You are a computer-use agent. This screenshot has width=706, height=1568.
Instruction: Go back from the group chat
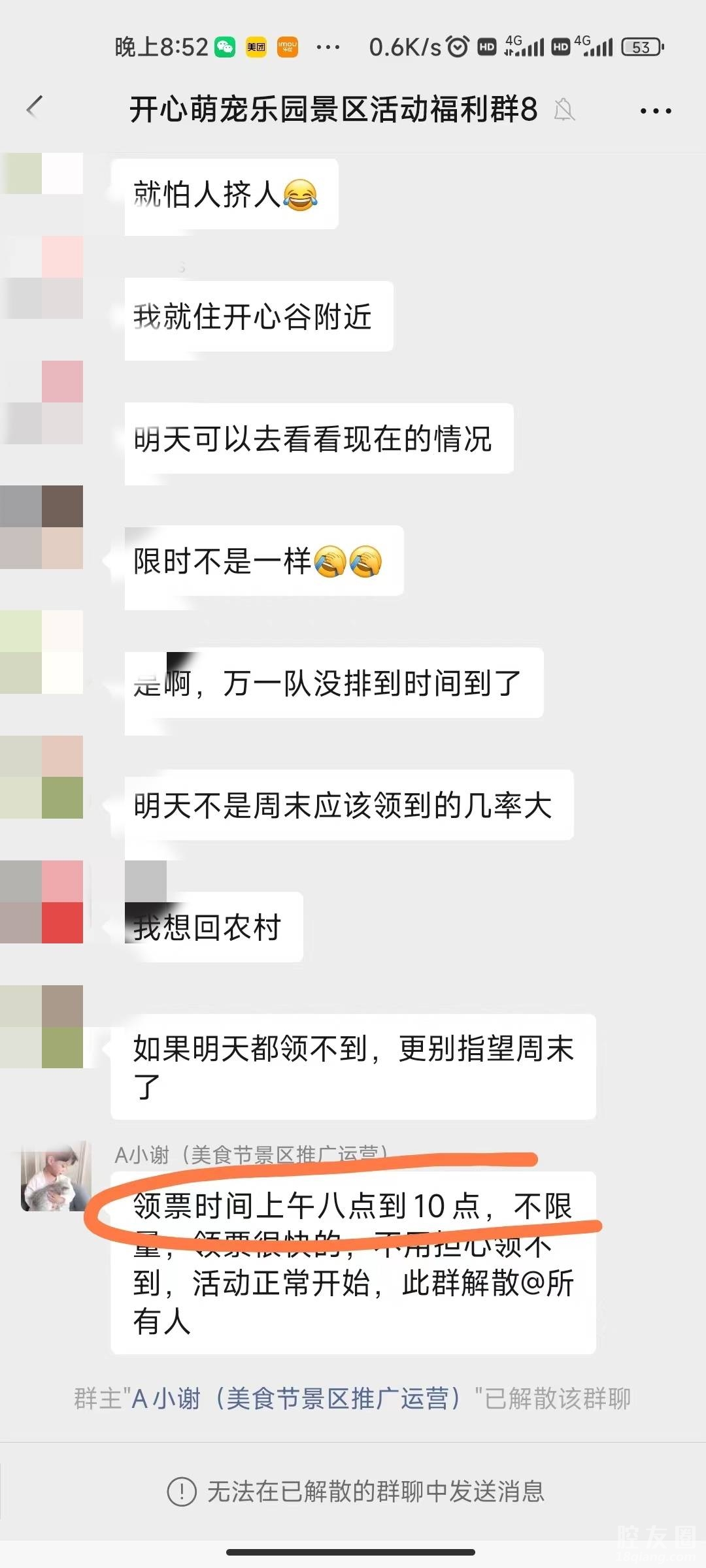pos(35,107)
